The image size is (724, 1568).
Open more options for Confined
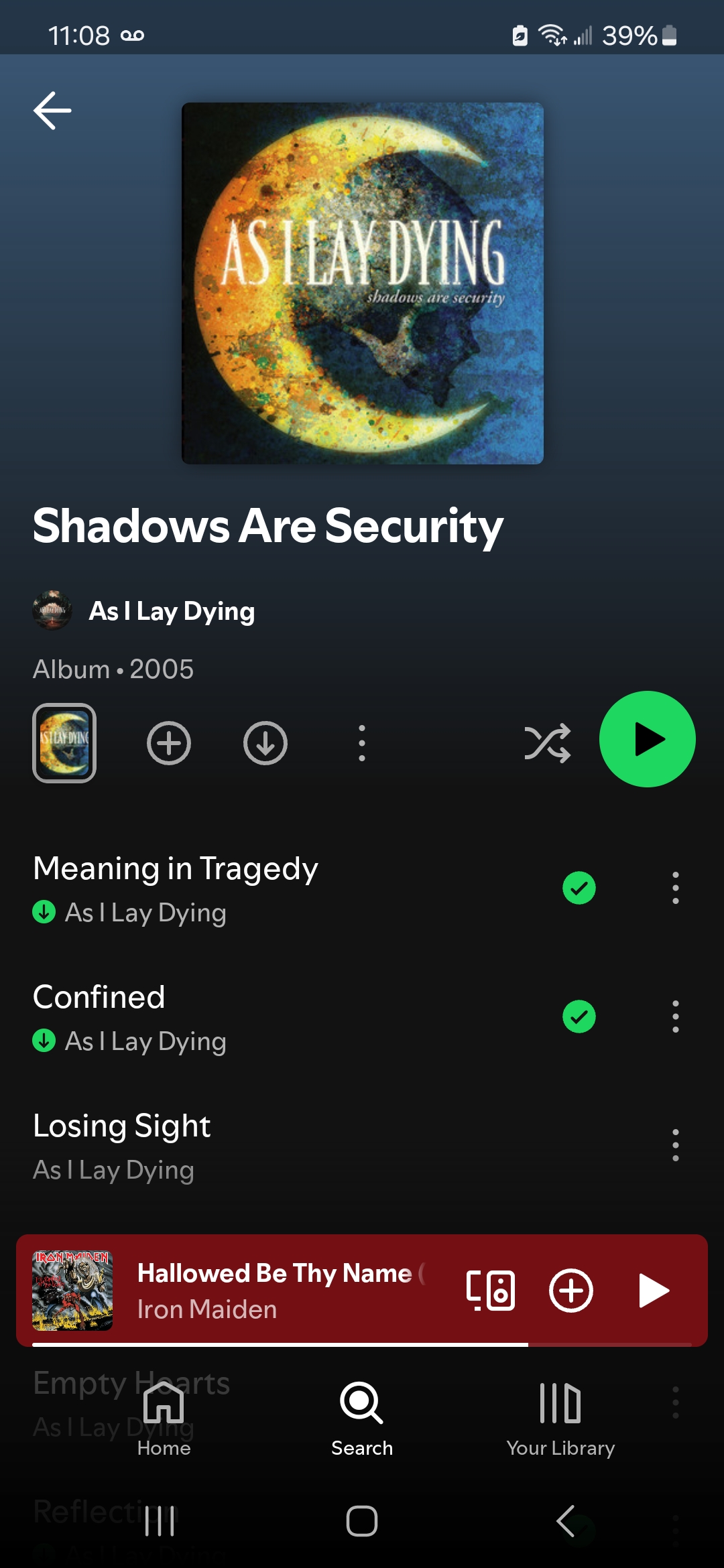pos(676,1017)
